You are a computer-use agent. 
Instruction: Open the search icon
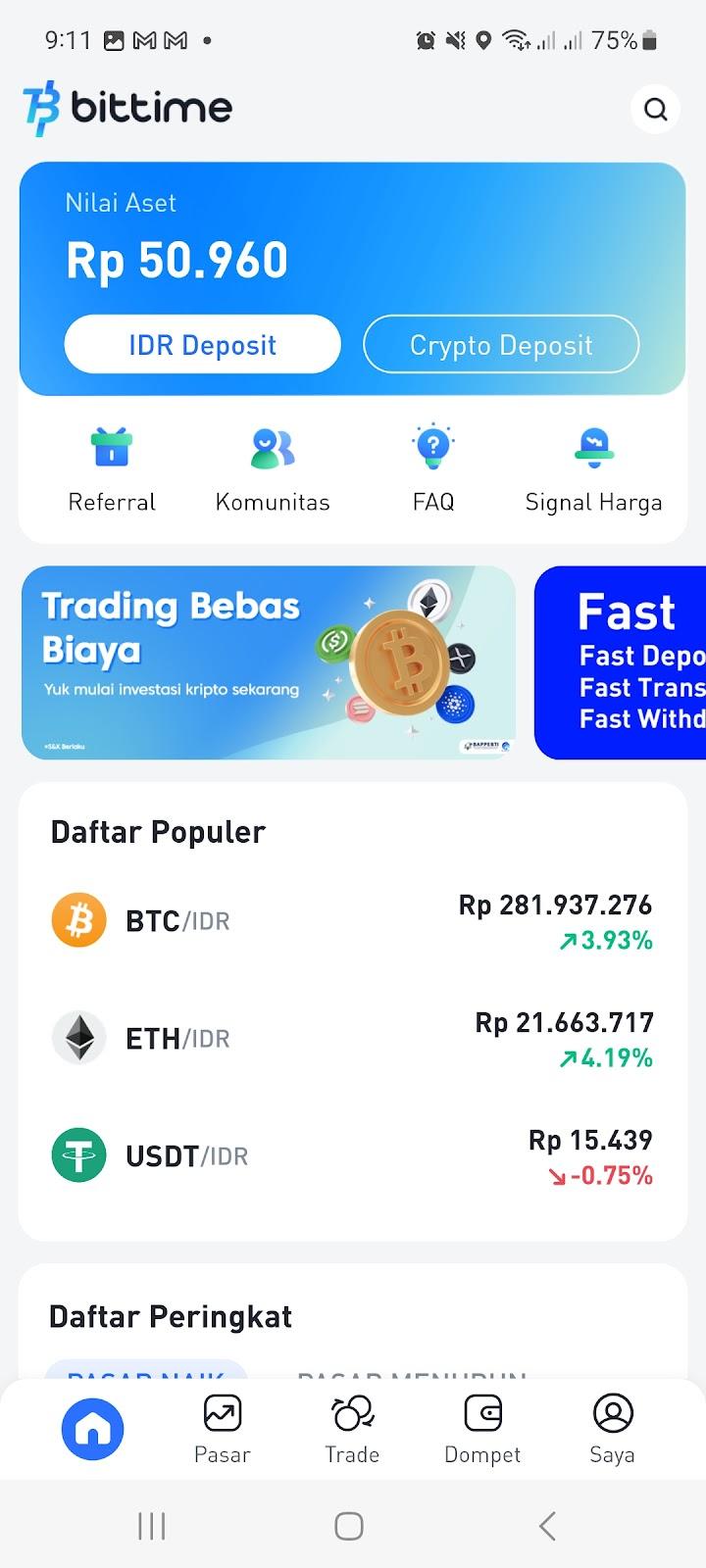pyautogui.click(x=656, y=108)
